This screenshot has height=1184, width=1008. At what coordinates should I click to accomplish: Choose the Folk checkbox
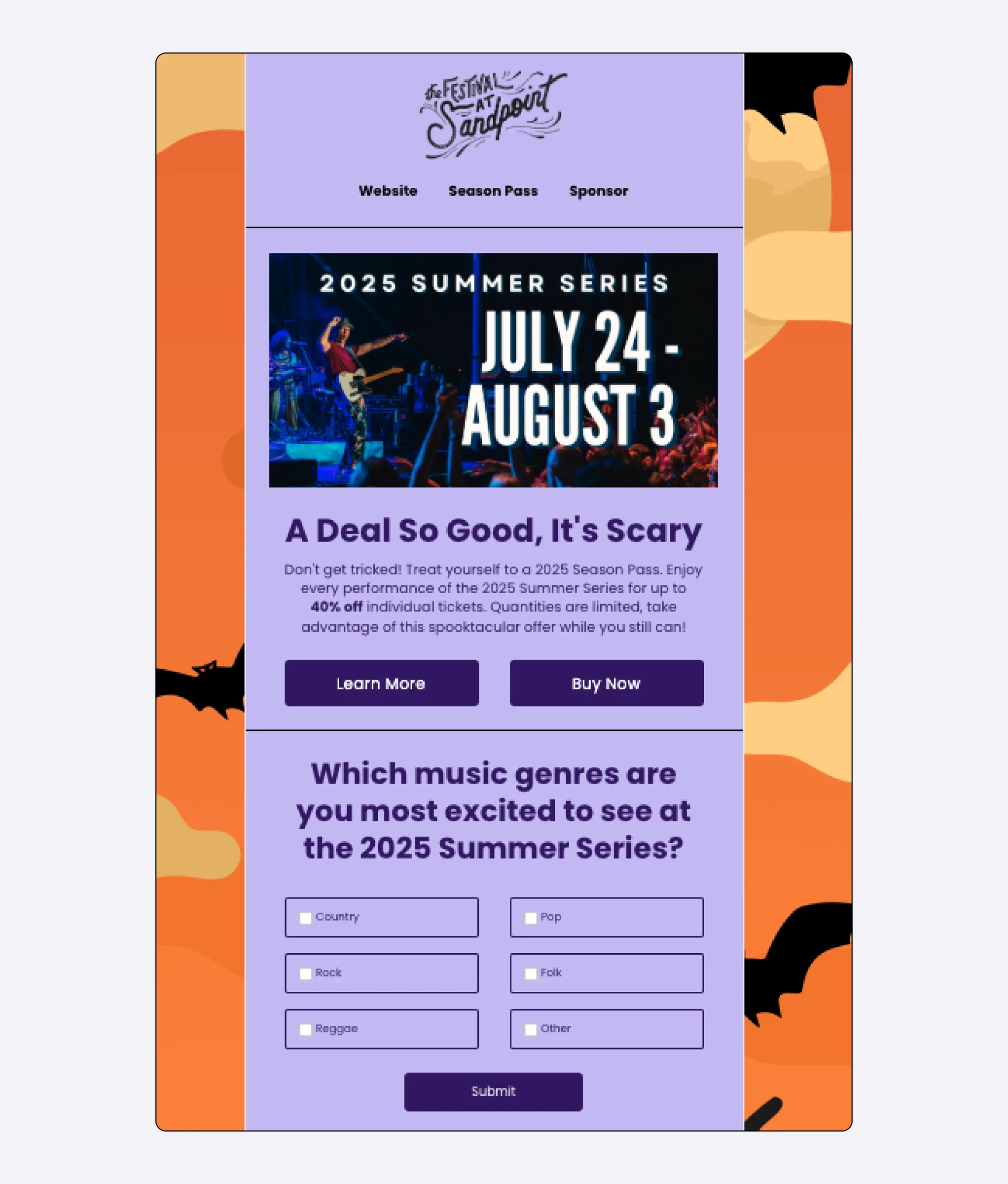pyautogui.click(x=531, y=973)
